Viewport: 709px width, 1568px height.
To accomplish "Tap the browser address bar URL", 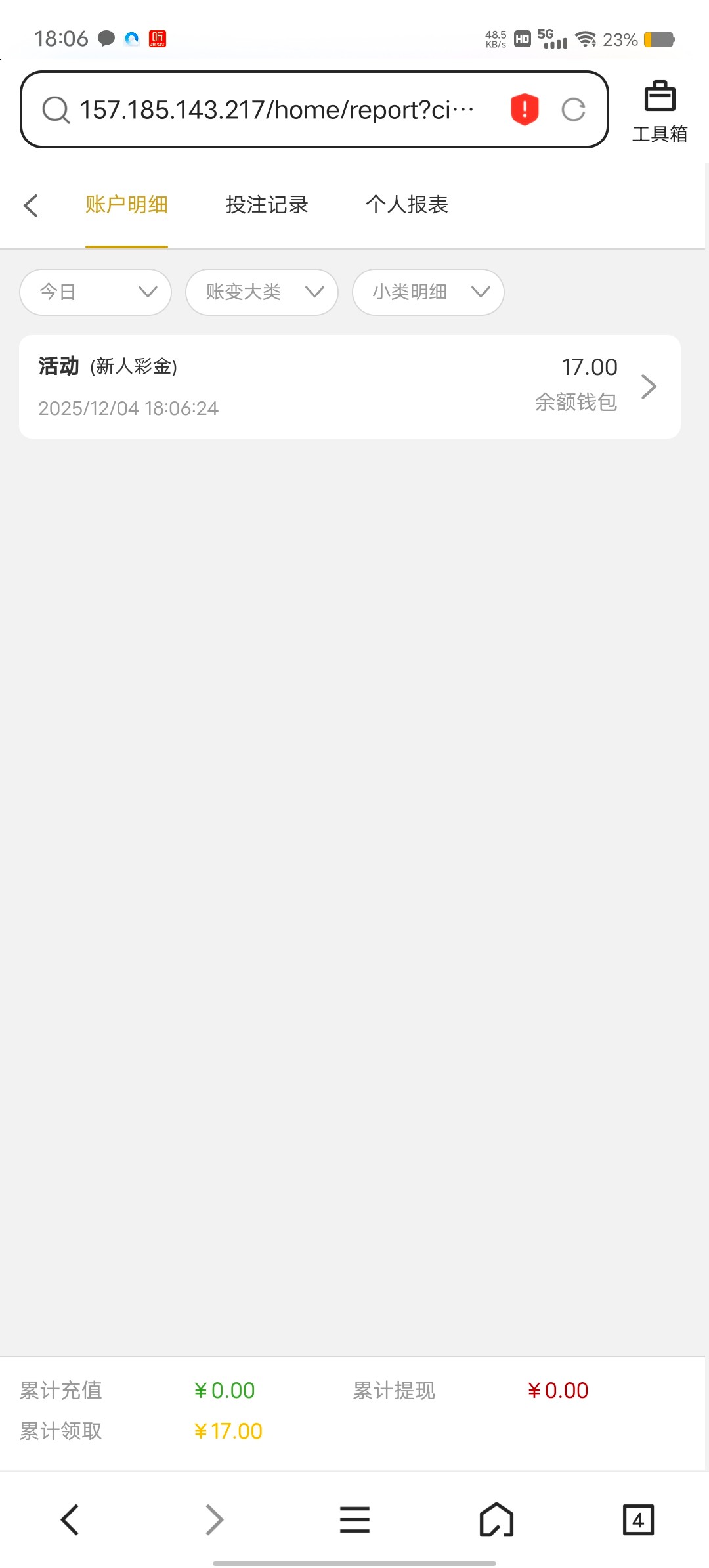I will 276,110.
